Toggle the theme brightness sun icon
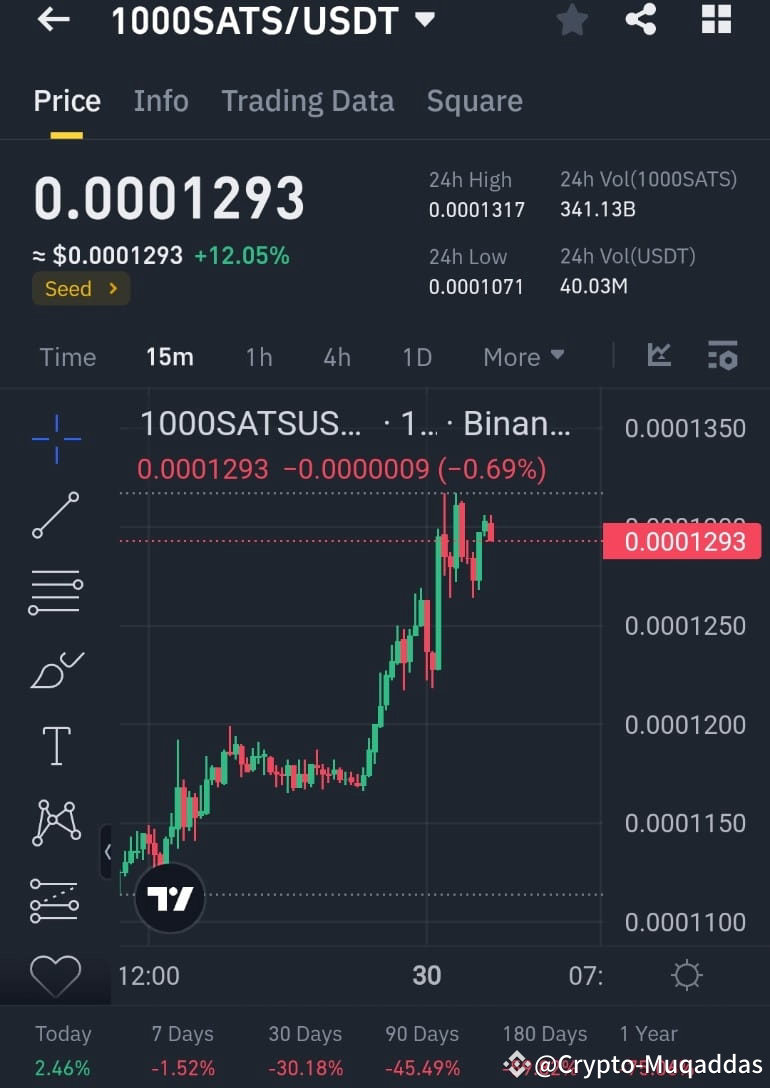 pos(686,977)
